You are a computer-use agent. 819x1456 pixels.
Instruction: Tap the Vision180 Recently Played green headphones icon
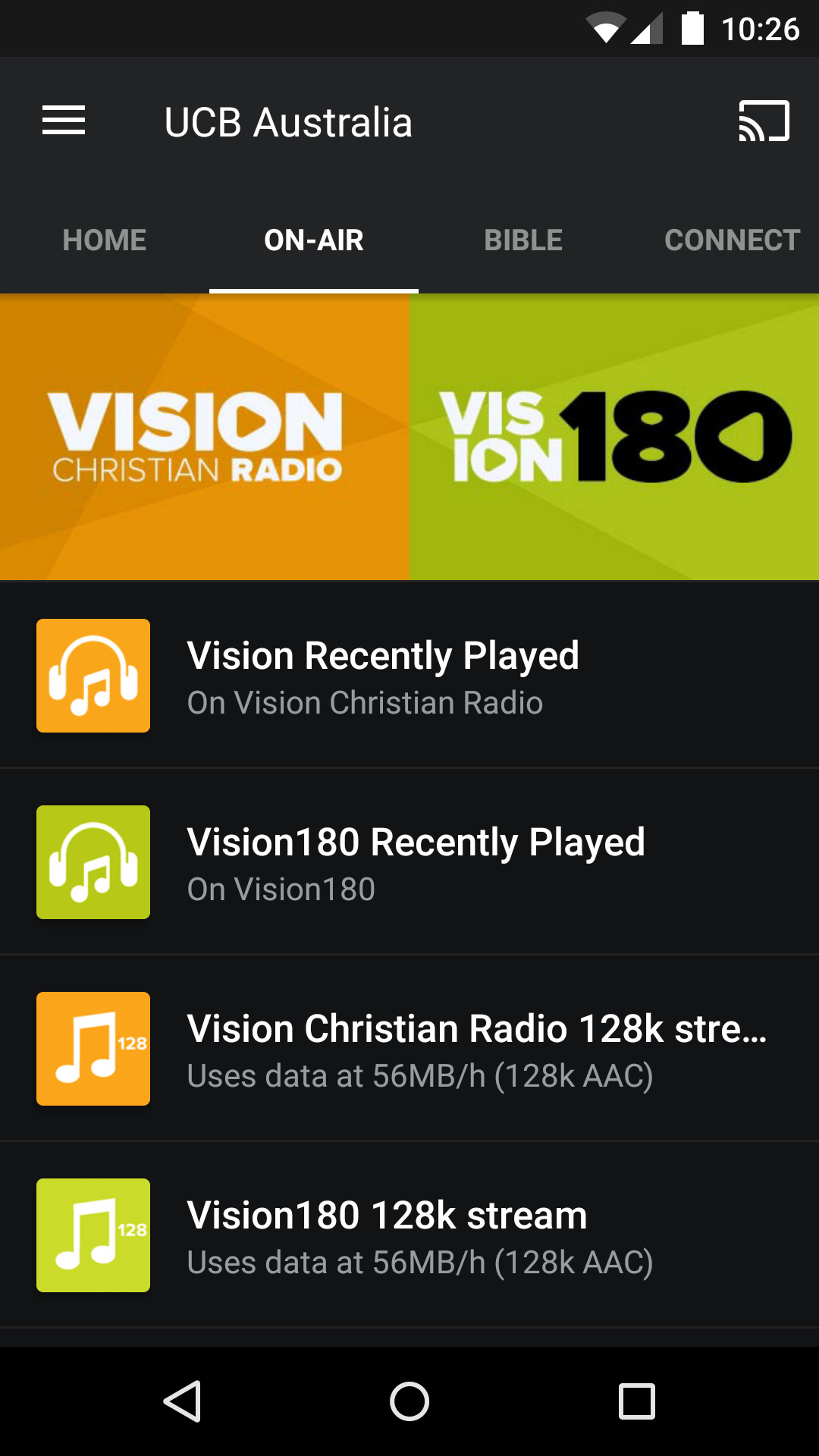pos(93,861)
